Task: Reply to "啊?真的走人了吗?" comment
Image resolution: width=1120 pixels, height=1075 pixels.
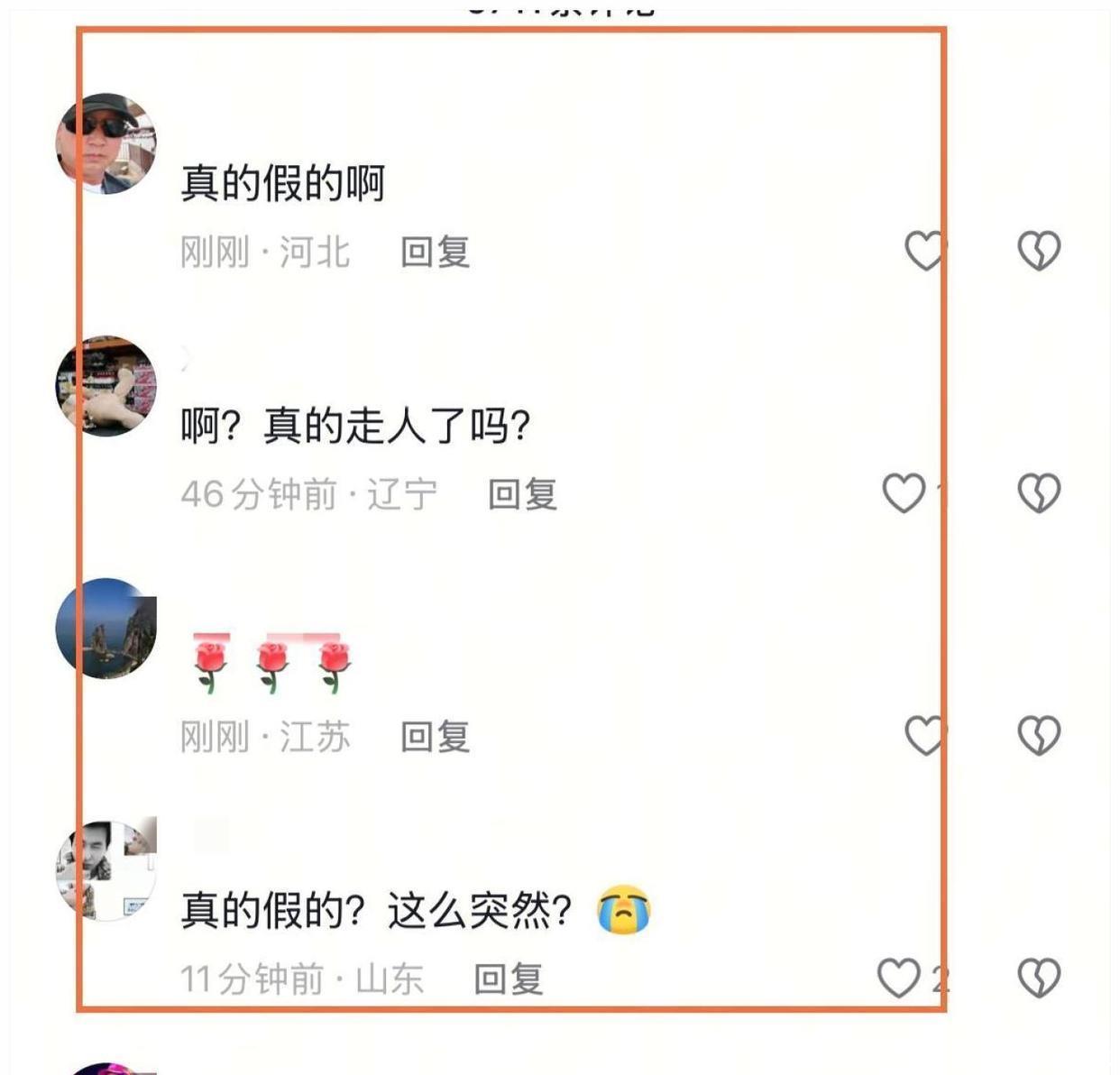Action: tap(522, 494)
